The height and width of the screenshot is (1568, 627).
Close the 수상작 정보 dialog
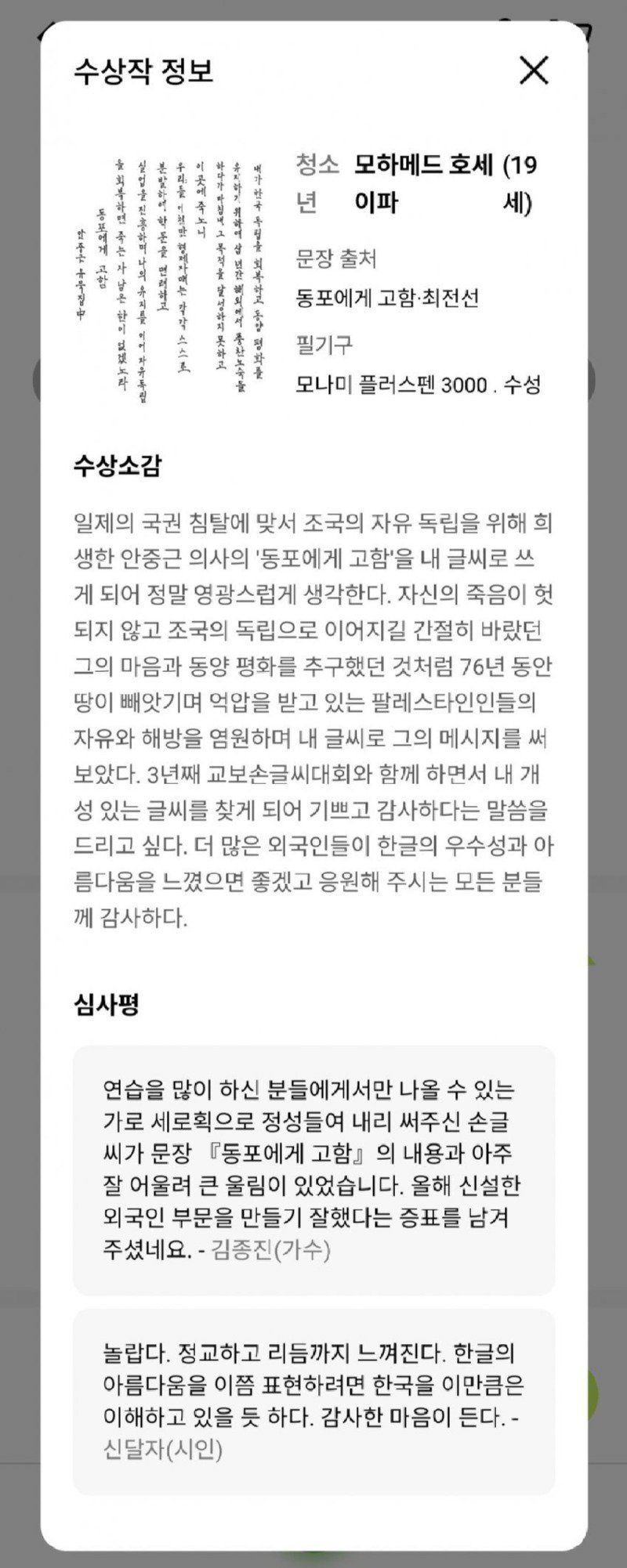(x=534, y=70)
